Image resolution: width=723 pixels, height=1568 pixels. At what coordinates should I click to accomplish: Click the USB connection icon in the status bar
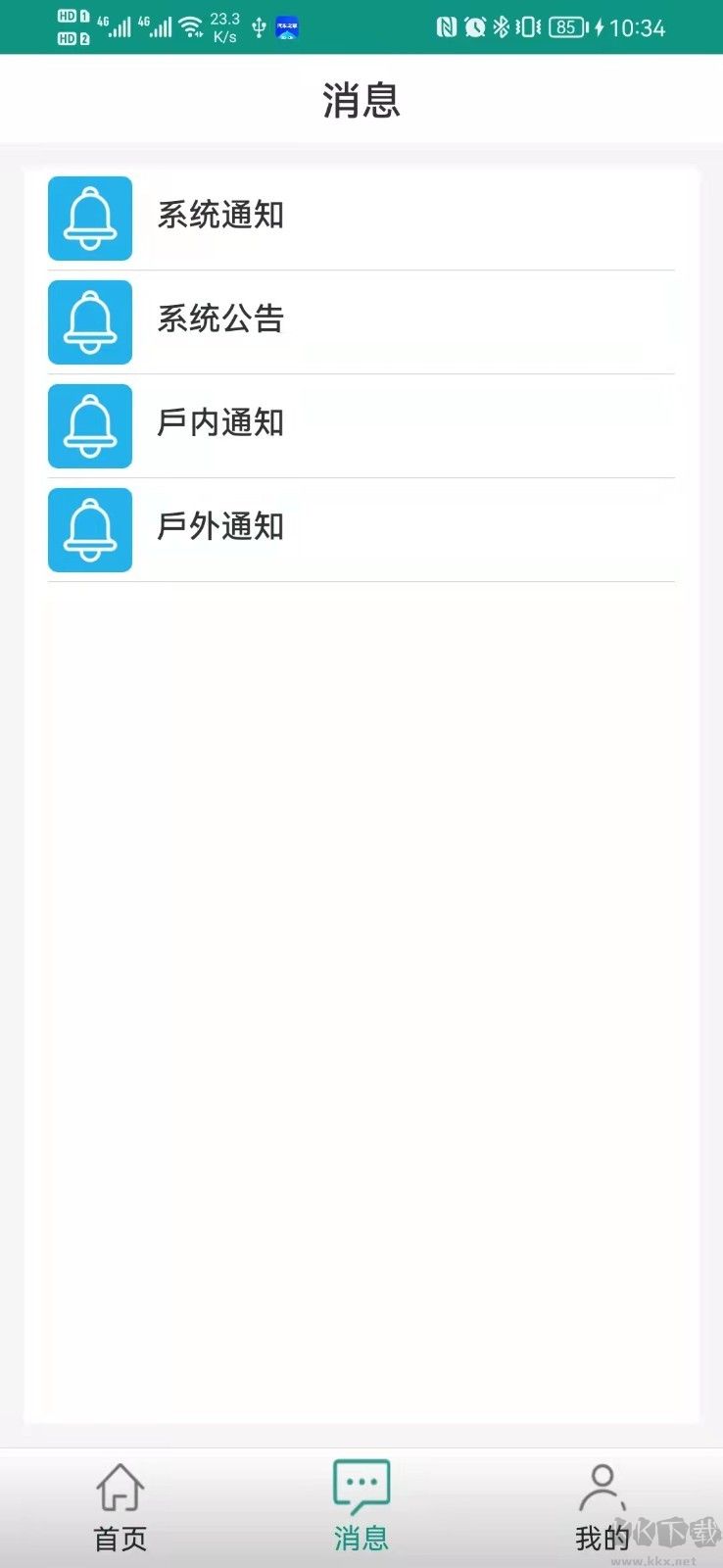tap(257, 27)
